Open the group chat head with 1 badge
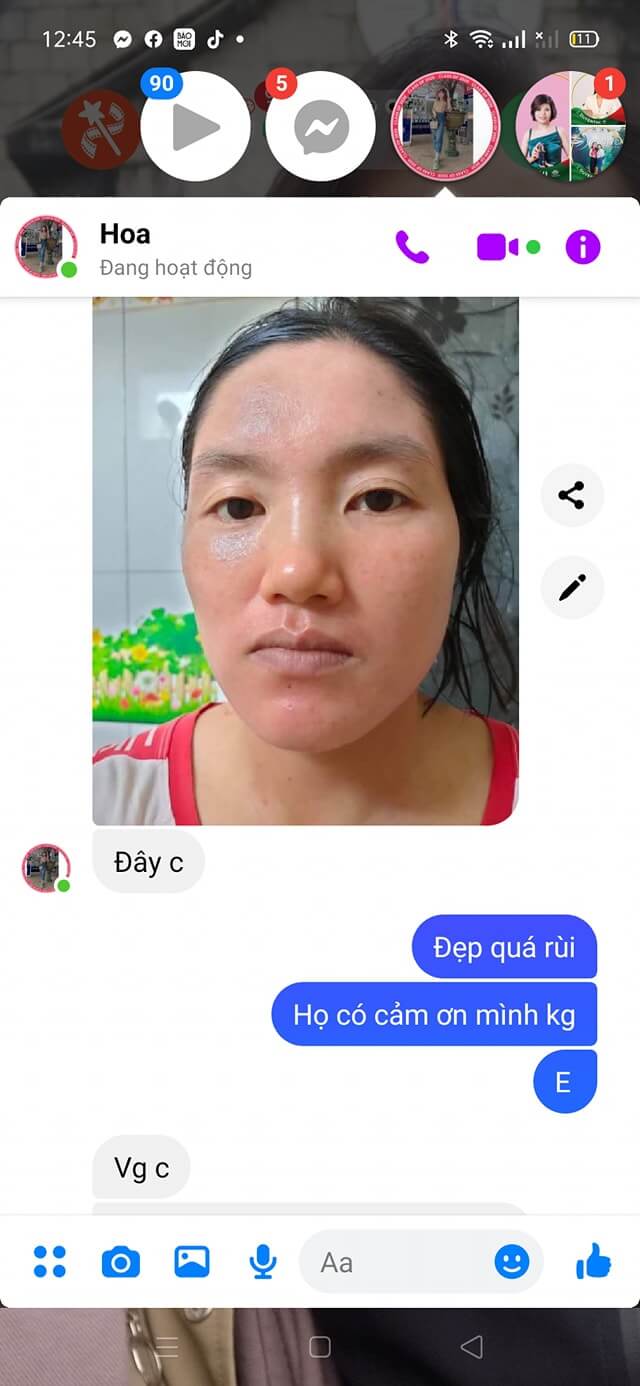 click(571, 127)
